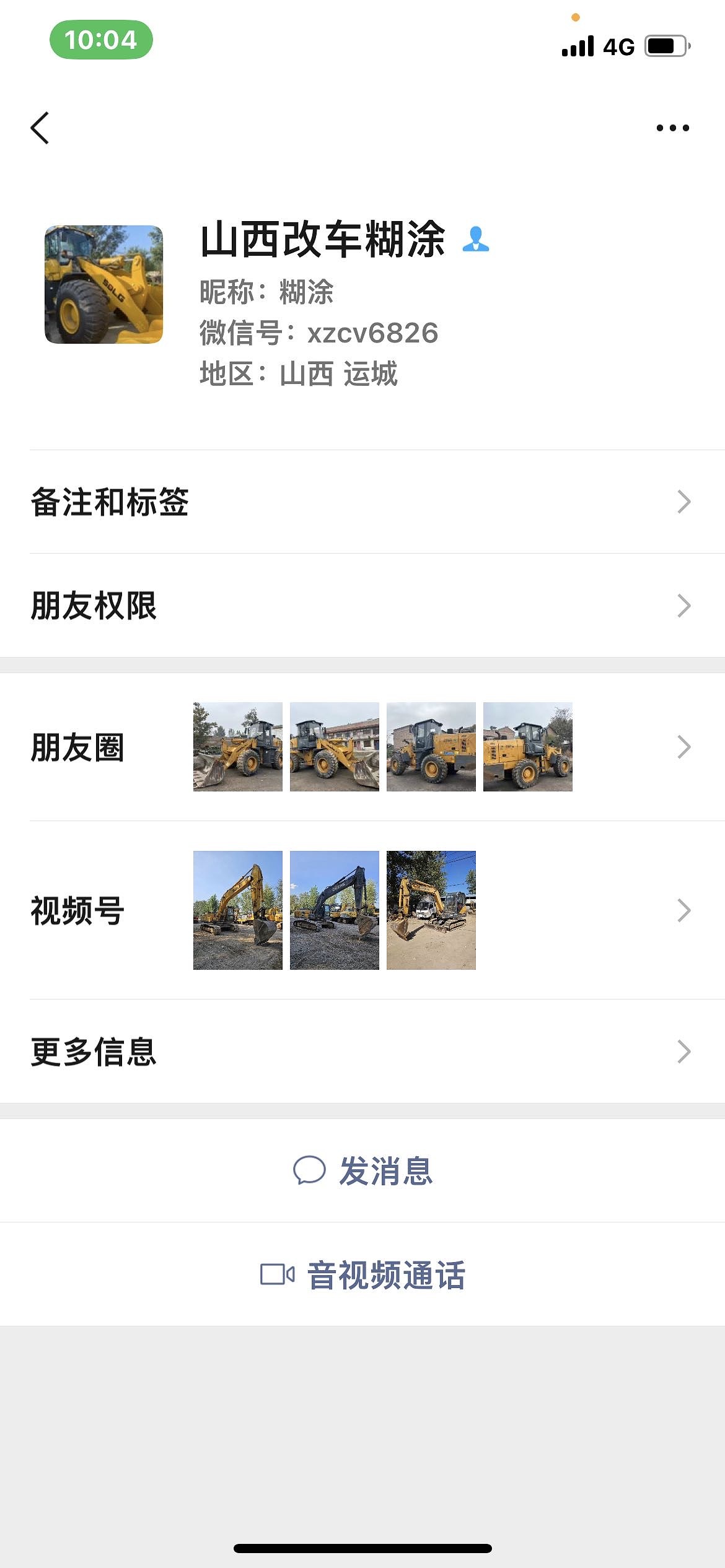Open the three-dot more options menu
This screenshot has height=1568, width=725.
pos(672,128)
